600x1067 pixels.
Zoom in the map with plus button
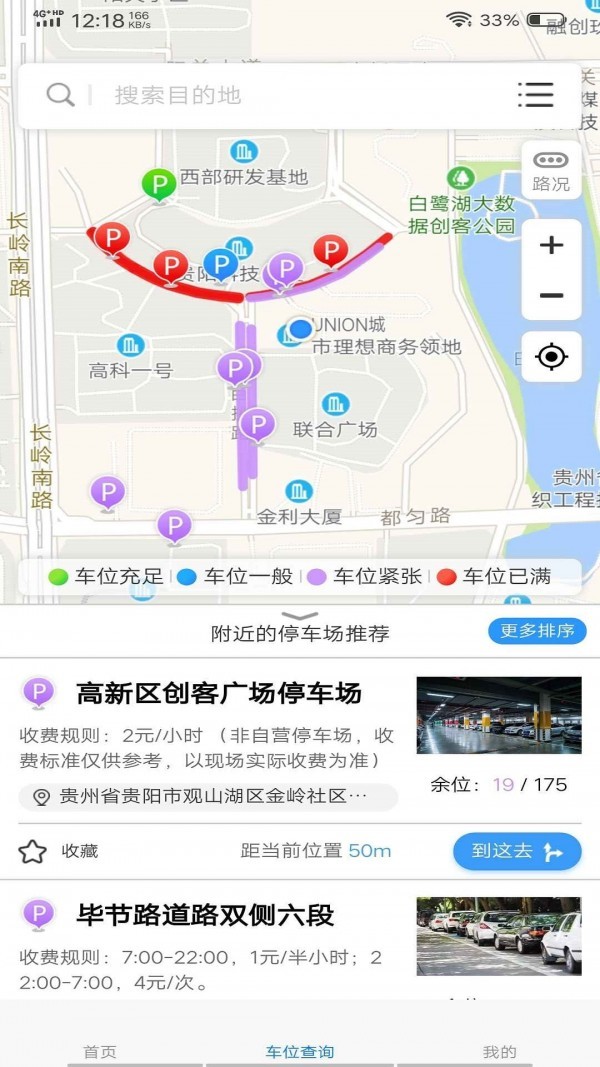click(x=551, y=245)
